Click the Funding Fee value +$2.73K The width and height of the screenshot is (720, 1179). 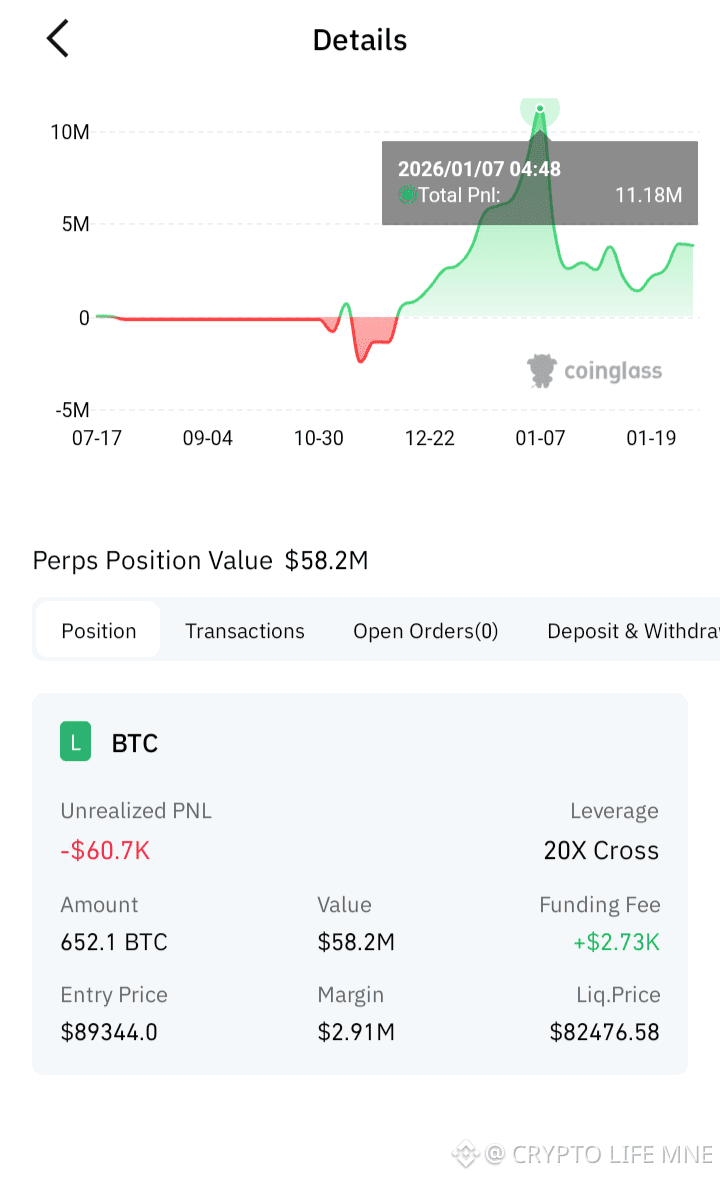click(x=616, y=941)
